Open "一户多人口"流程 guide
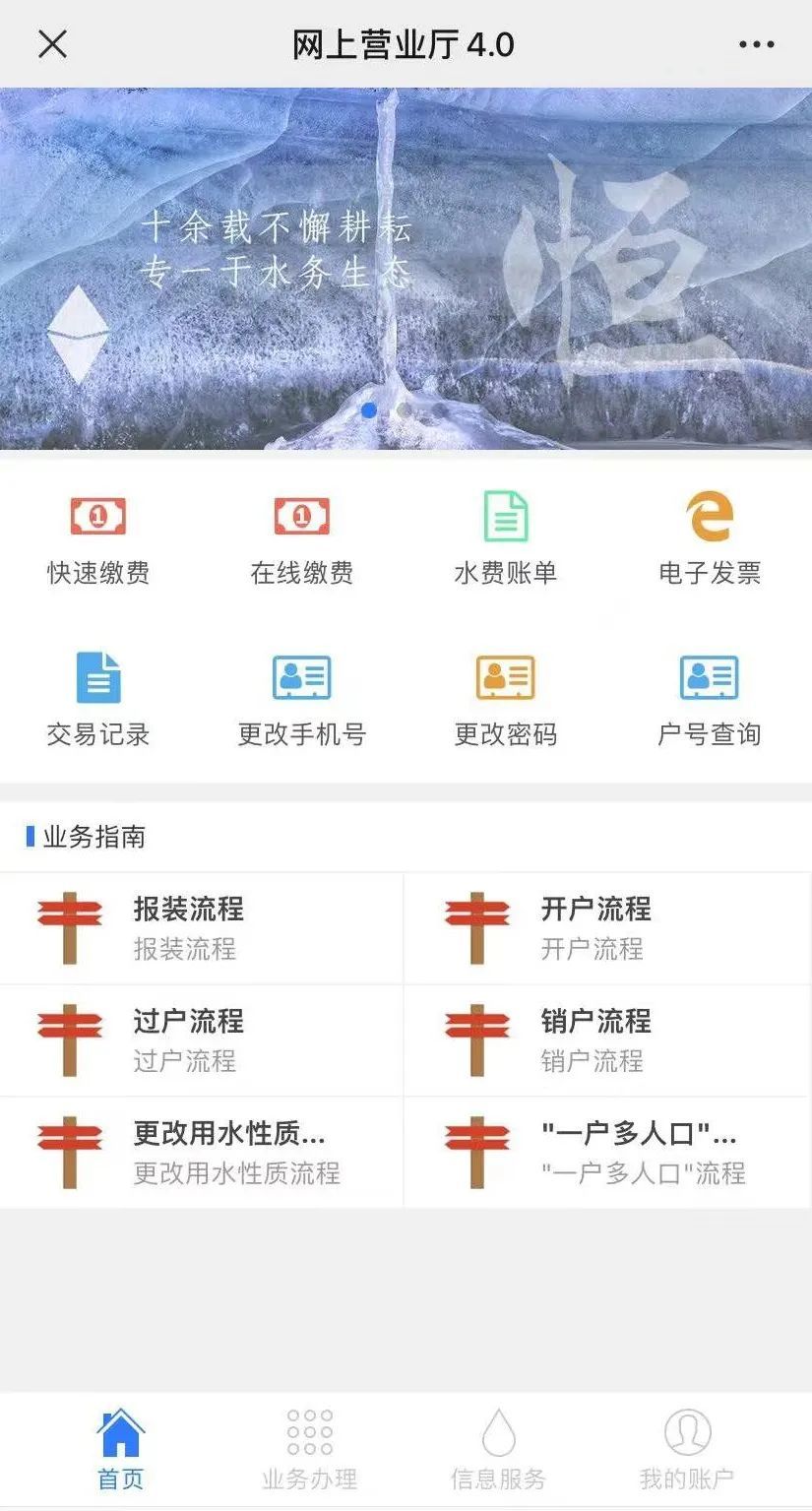Viewport: 812px width, 1511px height. pos(607,1153)
